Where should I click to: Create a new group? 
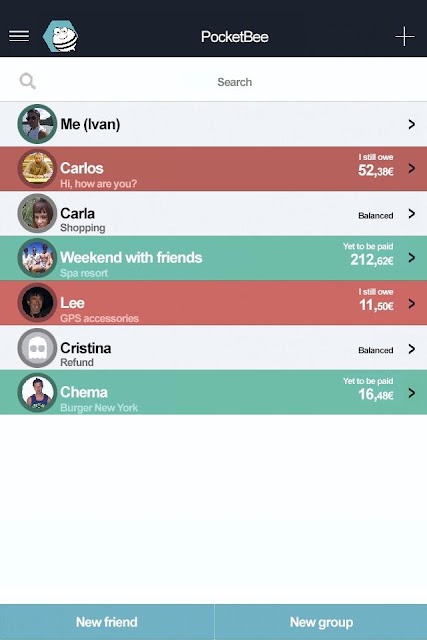coord(321,622)
